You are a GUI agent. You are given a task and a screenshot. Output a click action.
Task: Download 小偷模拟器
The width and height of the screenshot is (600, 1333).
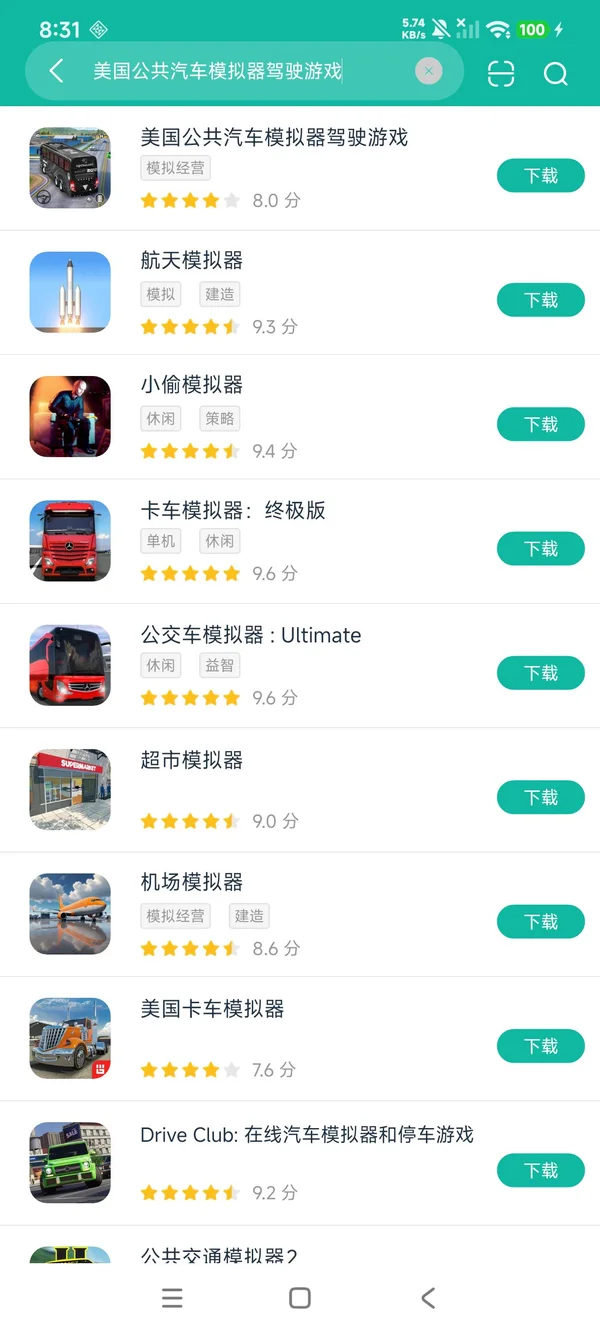[x=540, y=425]
